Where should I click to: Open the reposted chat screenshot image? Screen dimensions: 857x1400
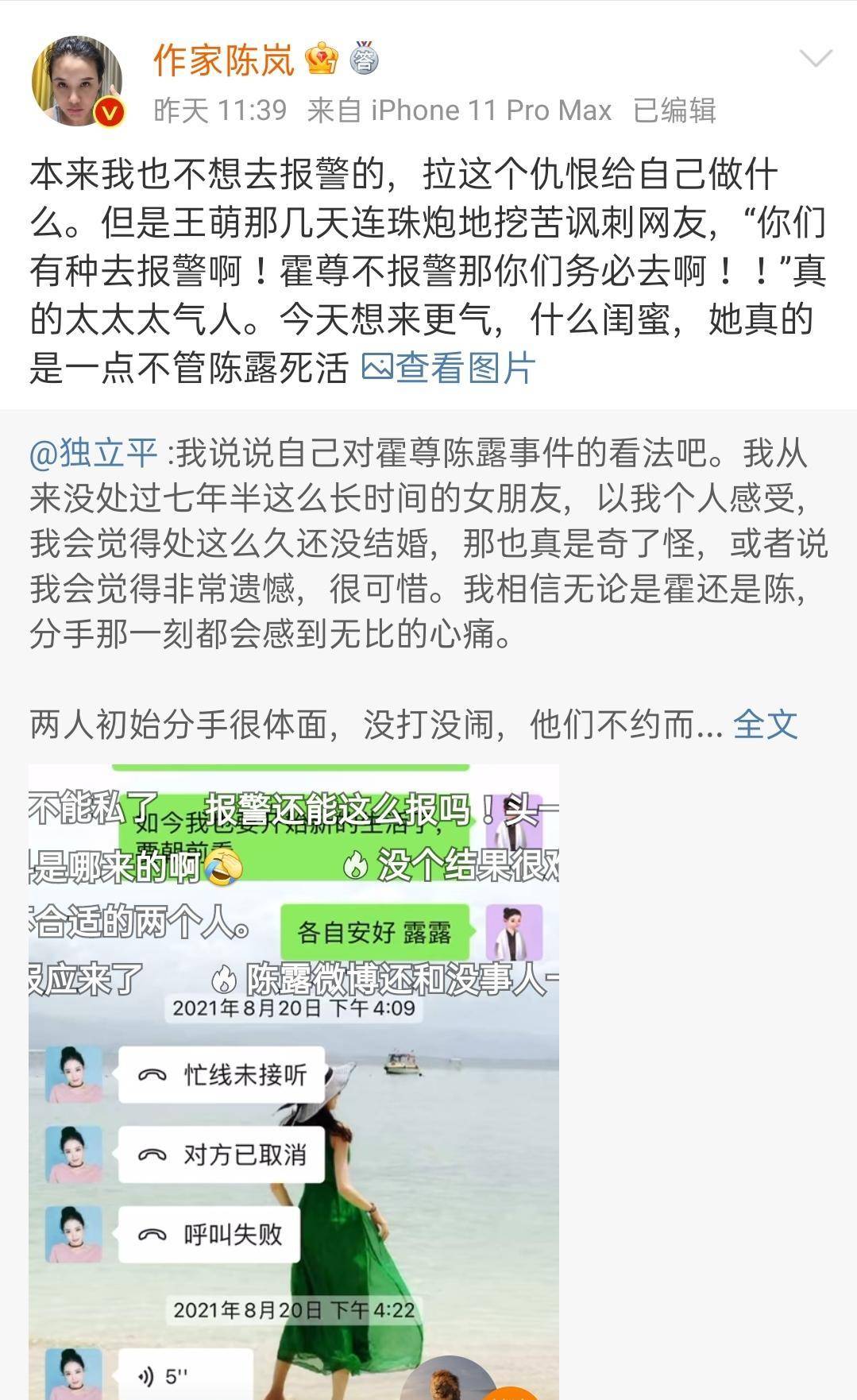[x=294, y=1081]
